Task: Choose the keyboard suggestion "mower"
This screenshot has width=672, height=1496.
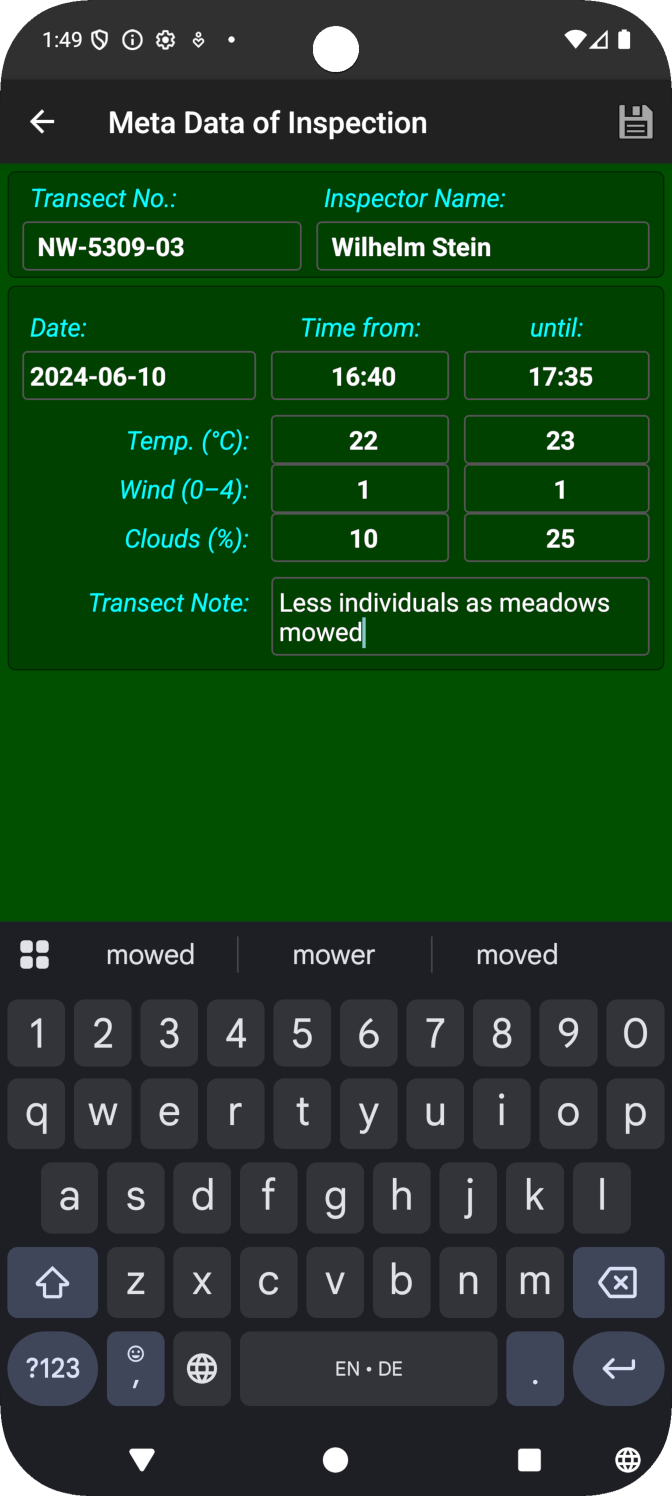Action: tap(334, 955)
